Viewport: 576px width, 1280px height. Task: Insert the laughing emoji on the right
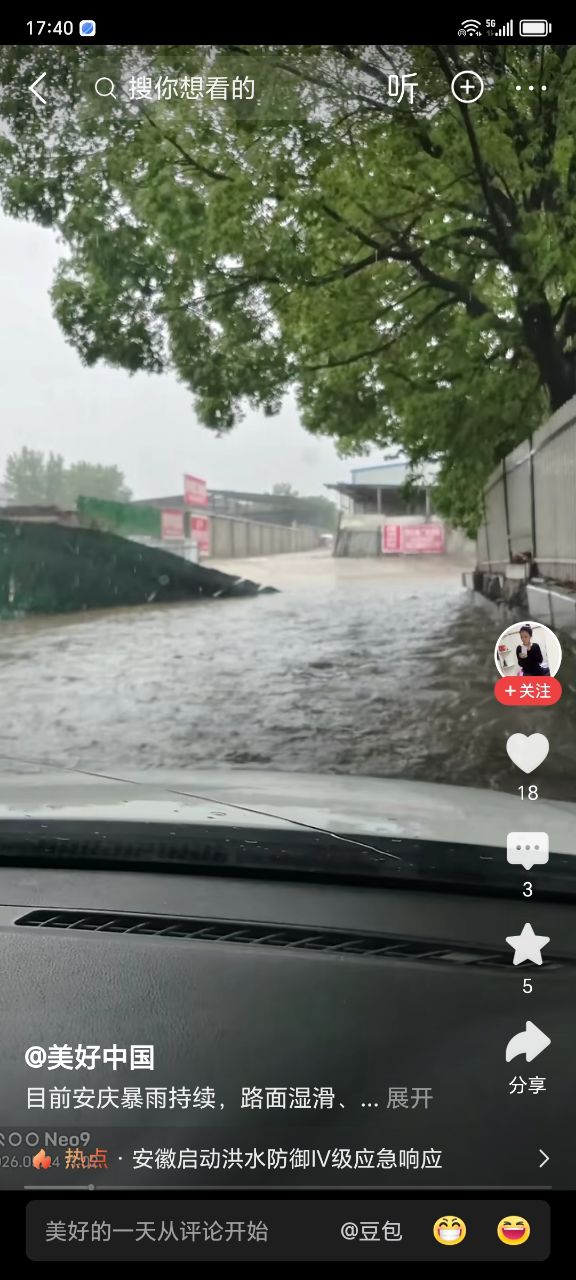click(x=514, y=1231)
